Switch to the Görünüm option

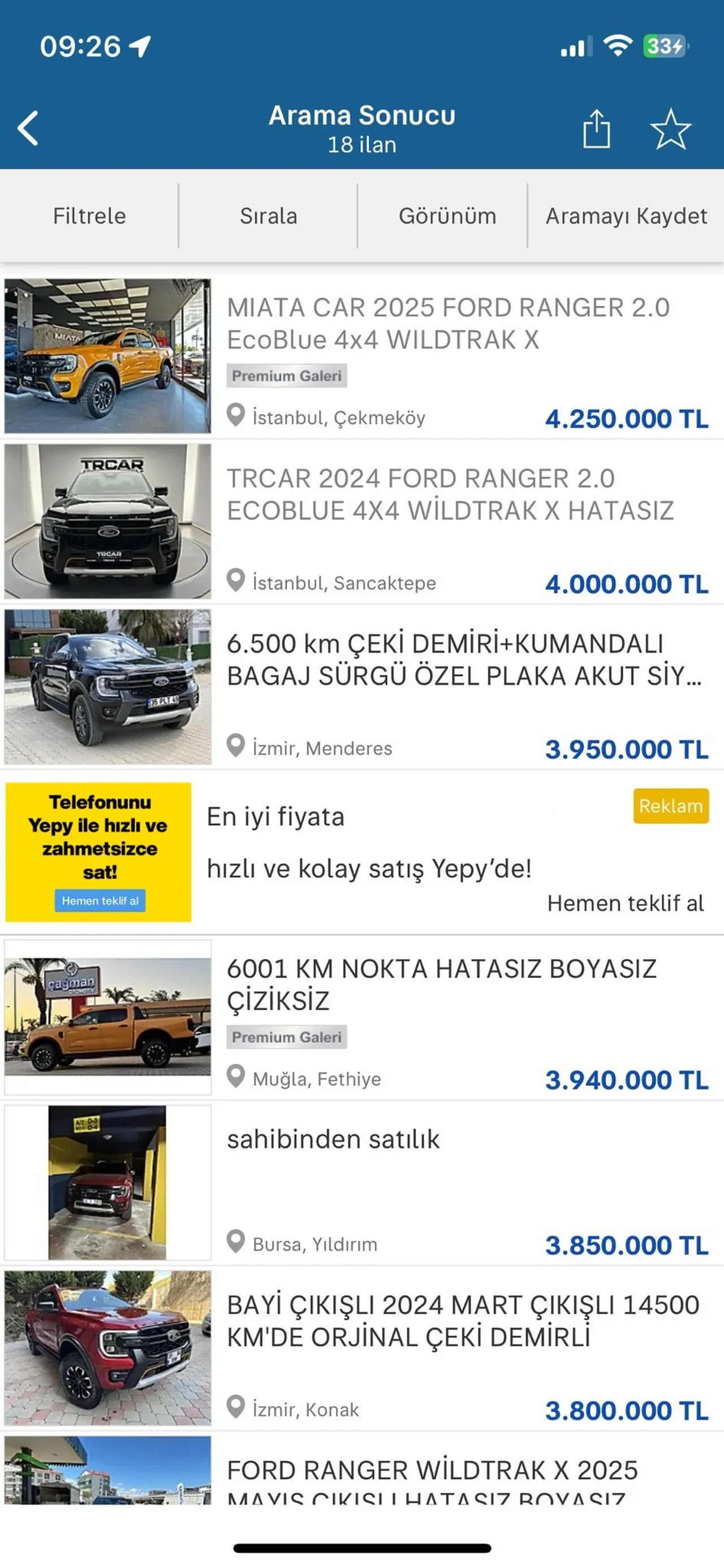[x=447, y=216]
